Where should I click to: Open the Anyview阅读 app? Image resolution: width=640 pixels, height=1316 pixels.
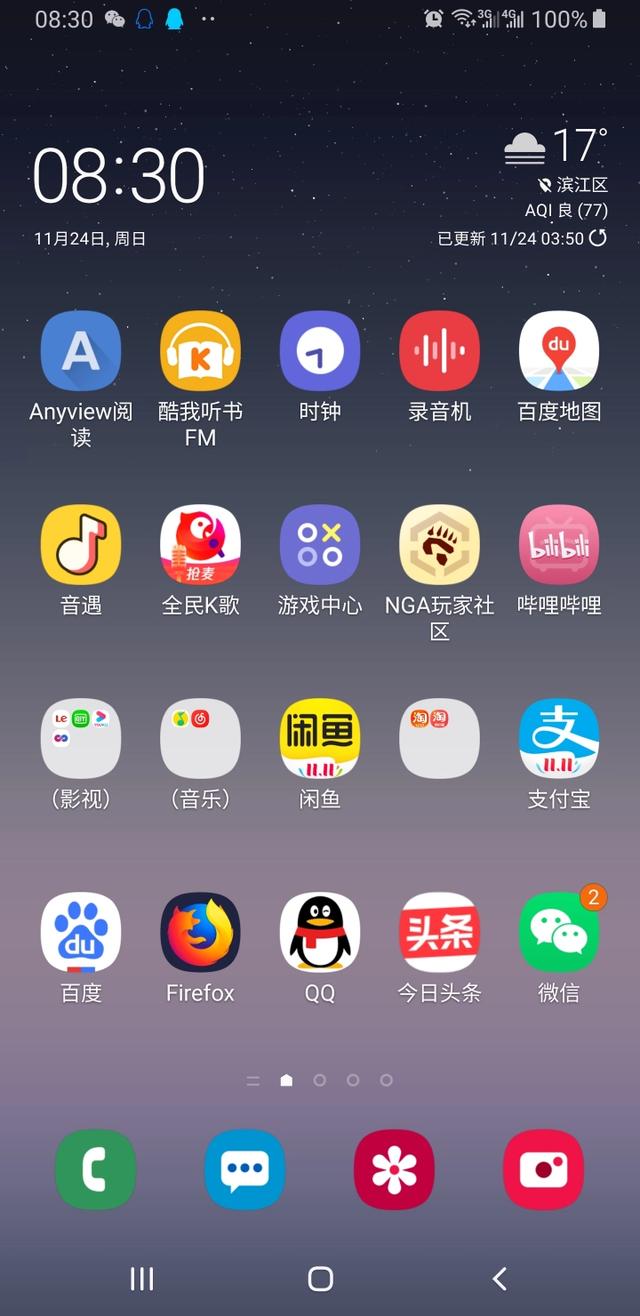(80, 351)
